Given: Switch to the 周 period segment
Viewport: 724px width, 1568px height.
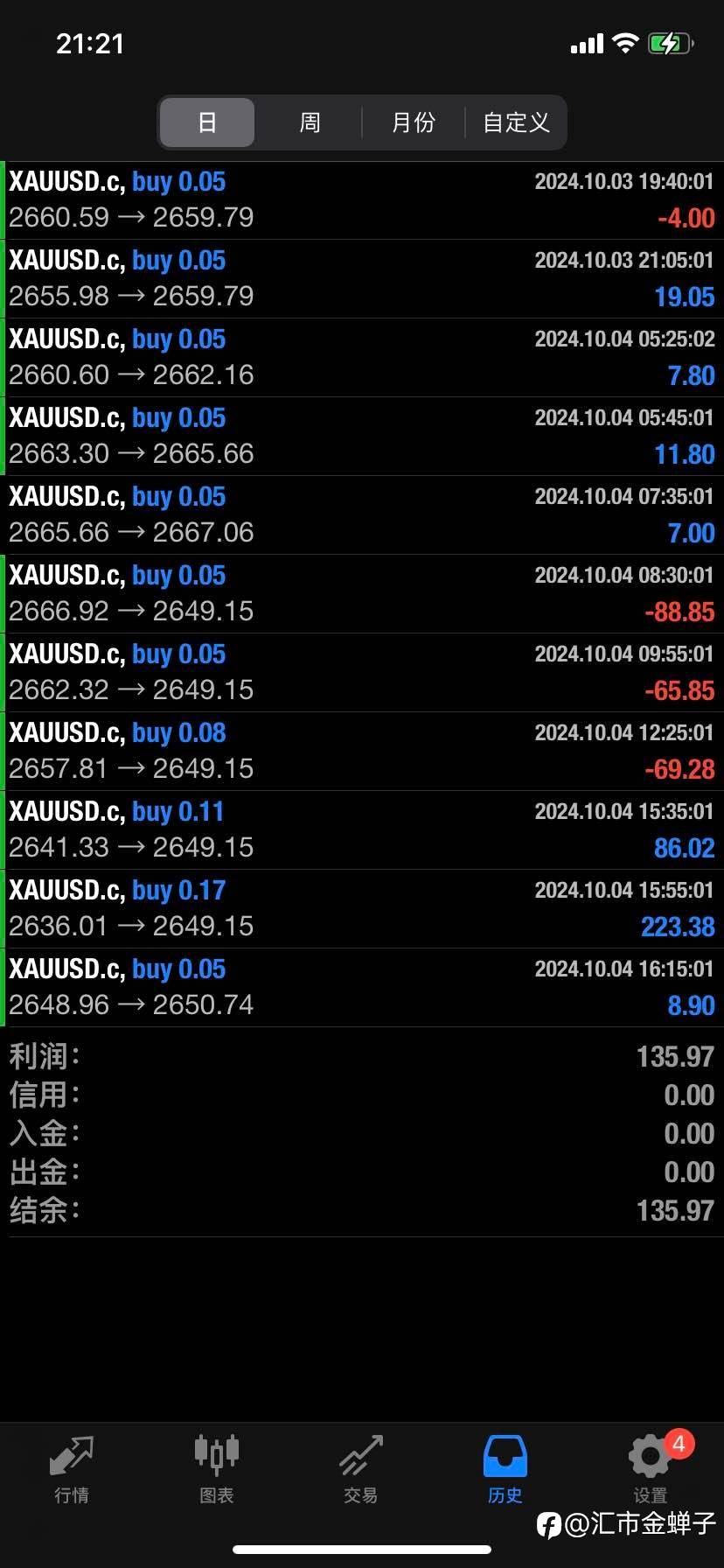Looking at the screenshot, I should tap(310, 122).
